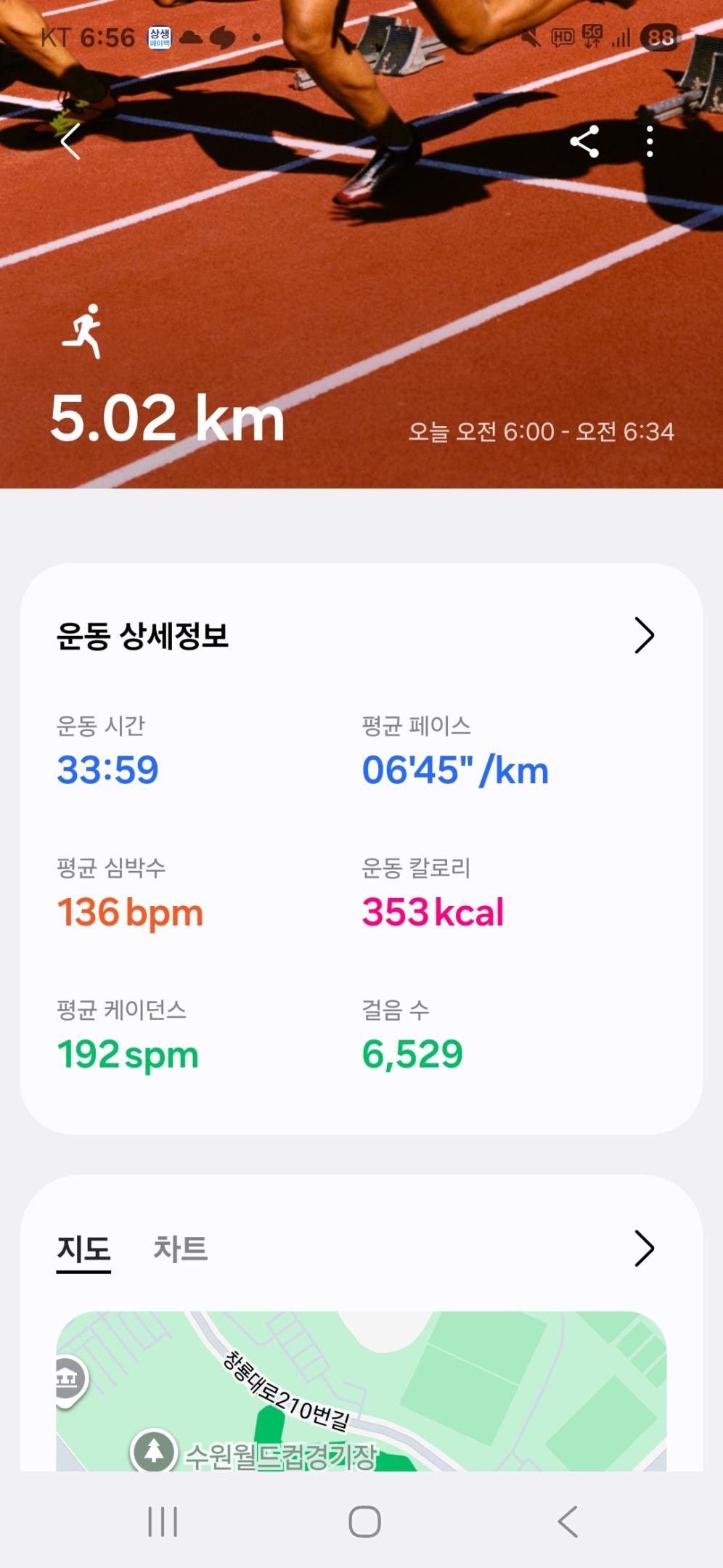
Task: Go back using the header arrow
Action: point(71,141)
